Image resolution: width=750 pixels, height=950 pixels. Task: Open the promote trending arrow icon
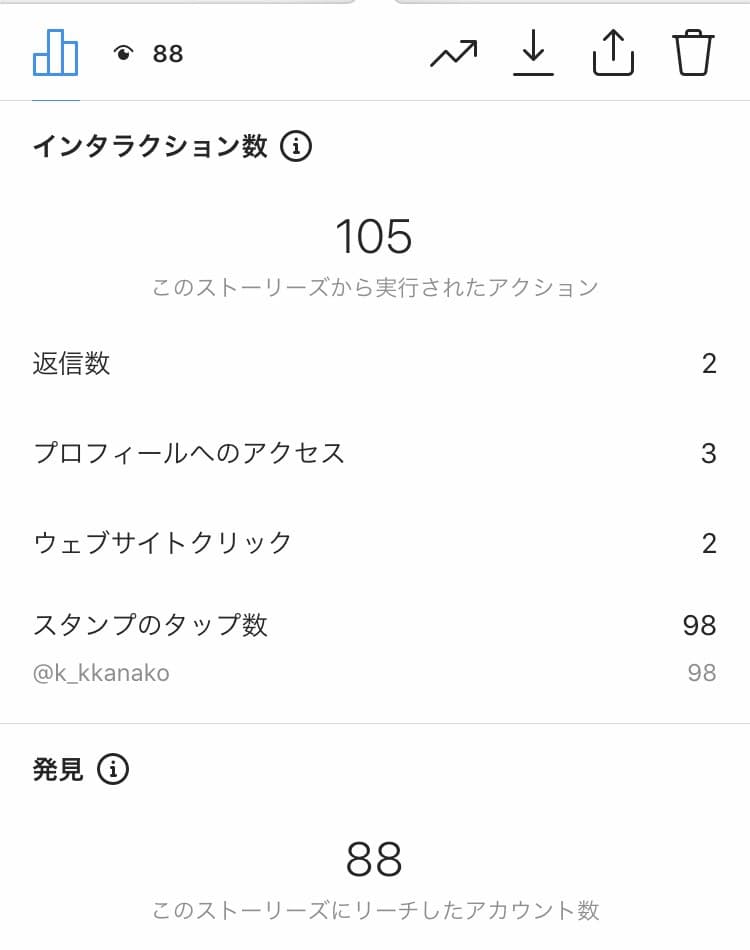tap(453, 54)
